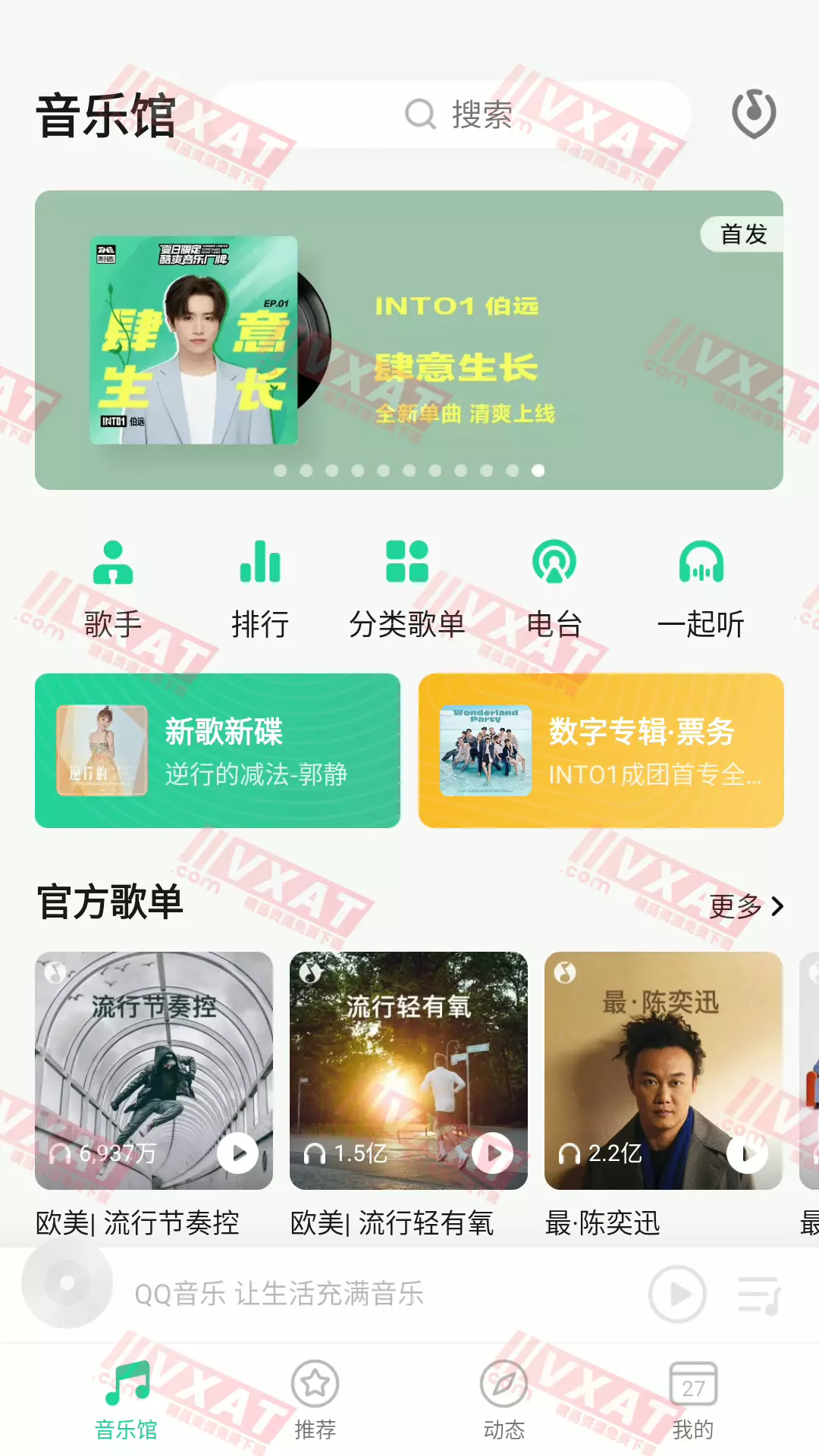Viewport: 819px width, 1456px height.
Task: Tap the 搜索 search input field
Action: point(485,114)
